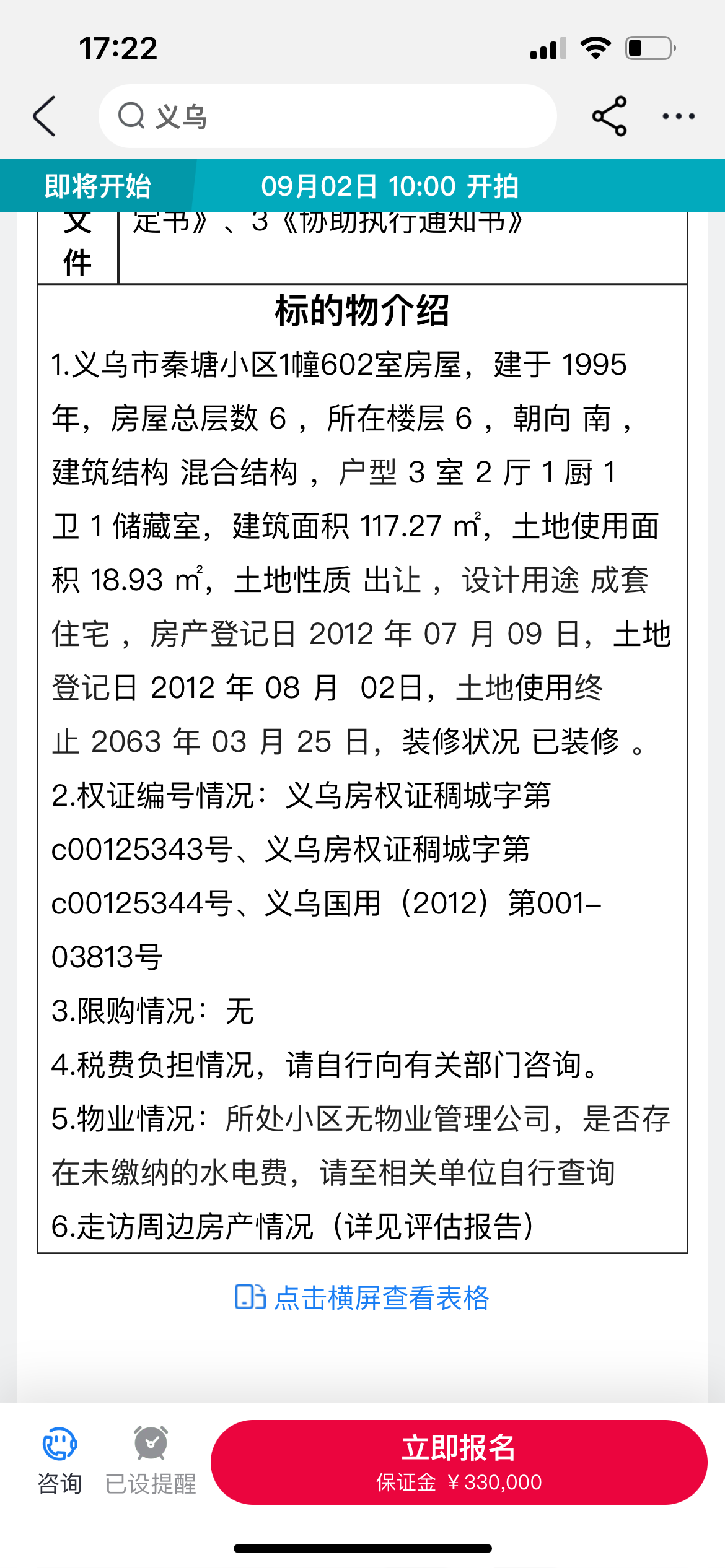Image resolution: width=725 pixels, height=1568 pixels.
Task: Tap 立即报名 to register with deposit
Action: [x=459, y=1461]
